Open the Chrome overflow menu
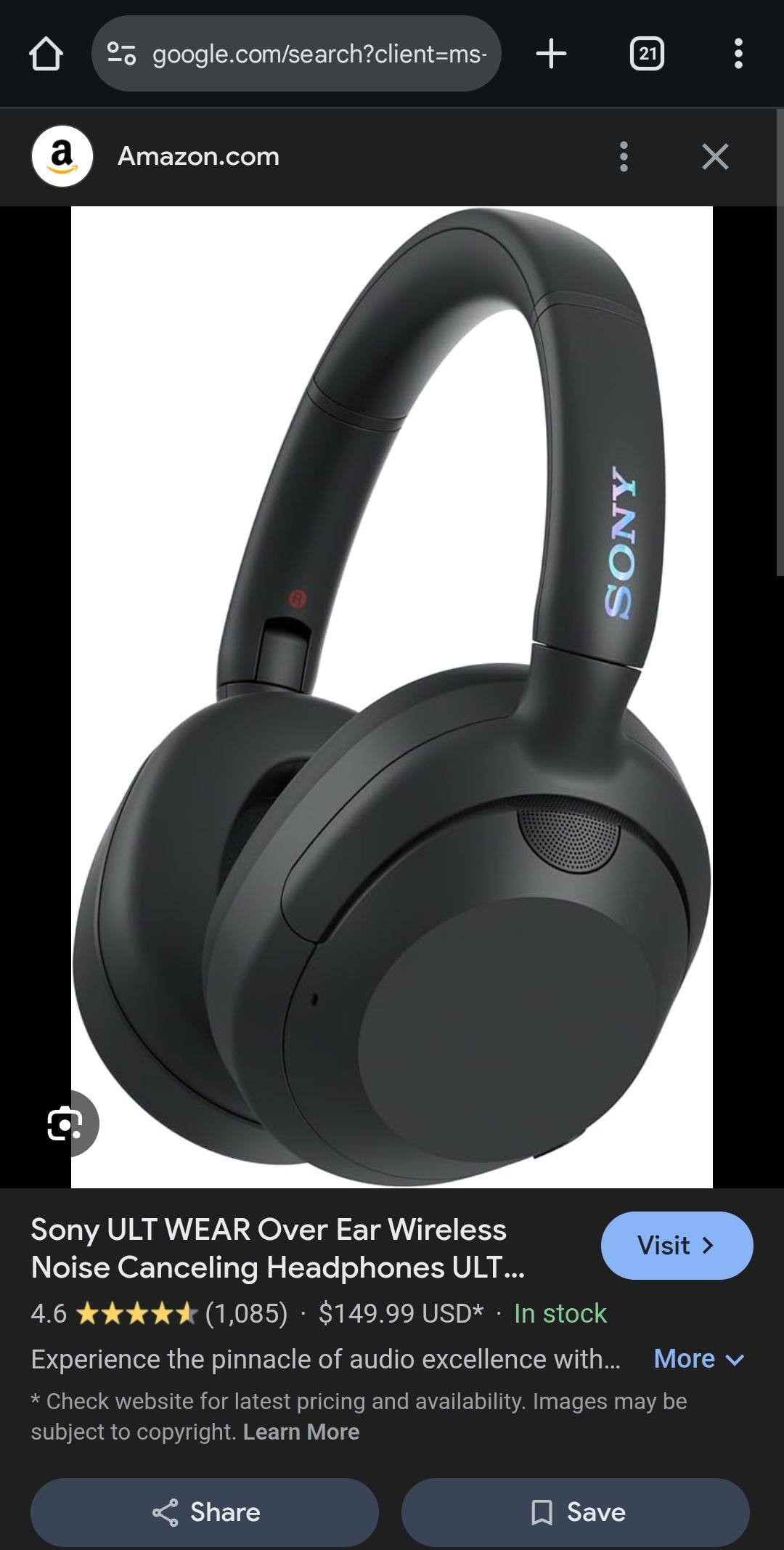784x1550 pixels. coord(738,54)
